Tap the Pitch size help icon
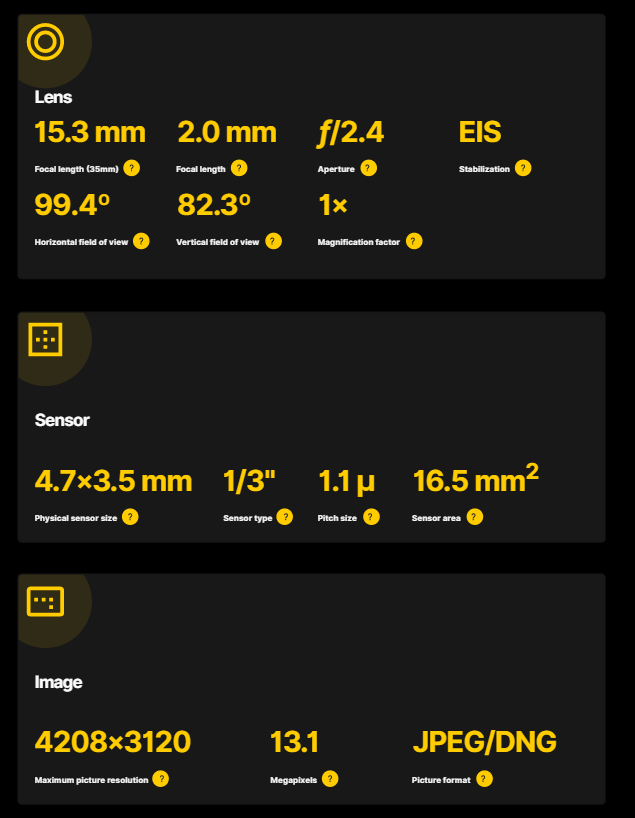 coord(372,517)
